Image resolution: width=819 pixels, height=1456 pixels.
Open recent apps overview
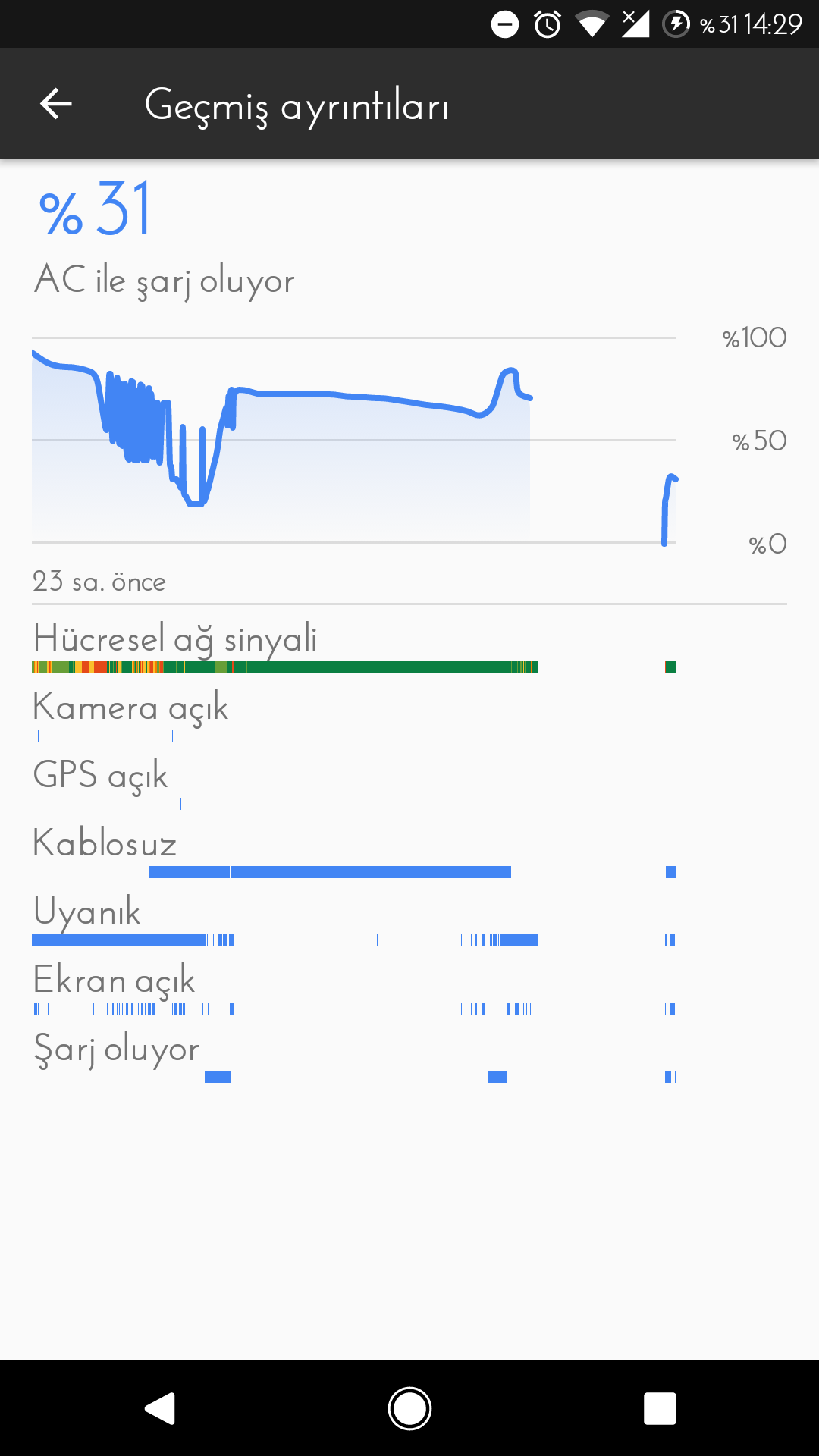[x=659, y=1408]
